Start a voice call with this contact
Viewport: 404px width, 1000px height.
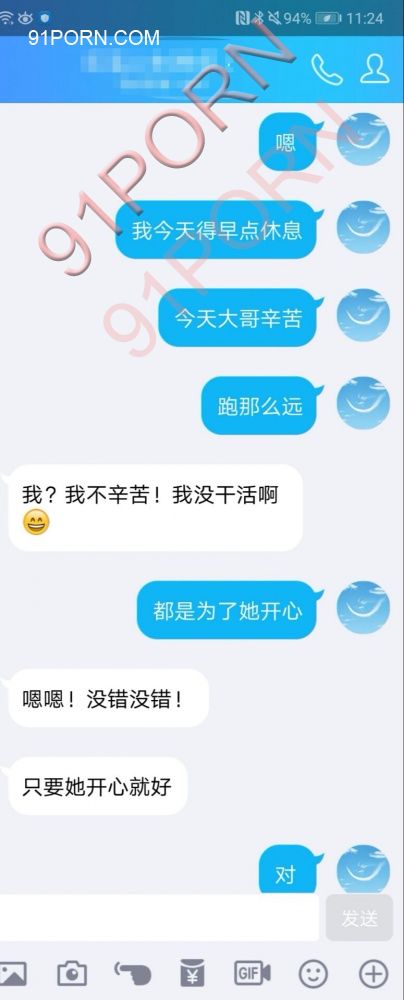(x=326, y=69)
